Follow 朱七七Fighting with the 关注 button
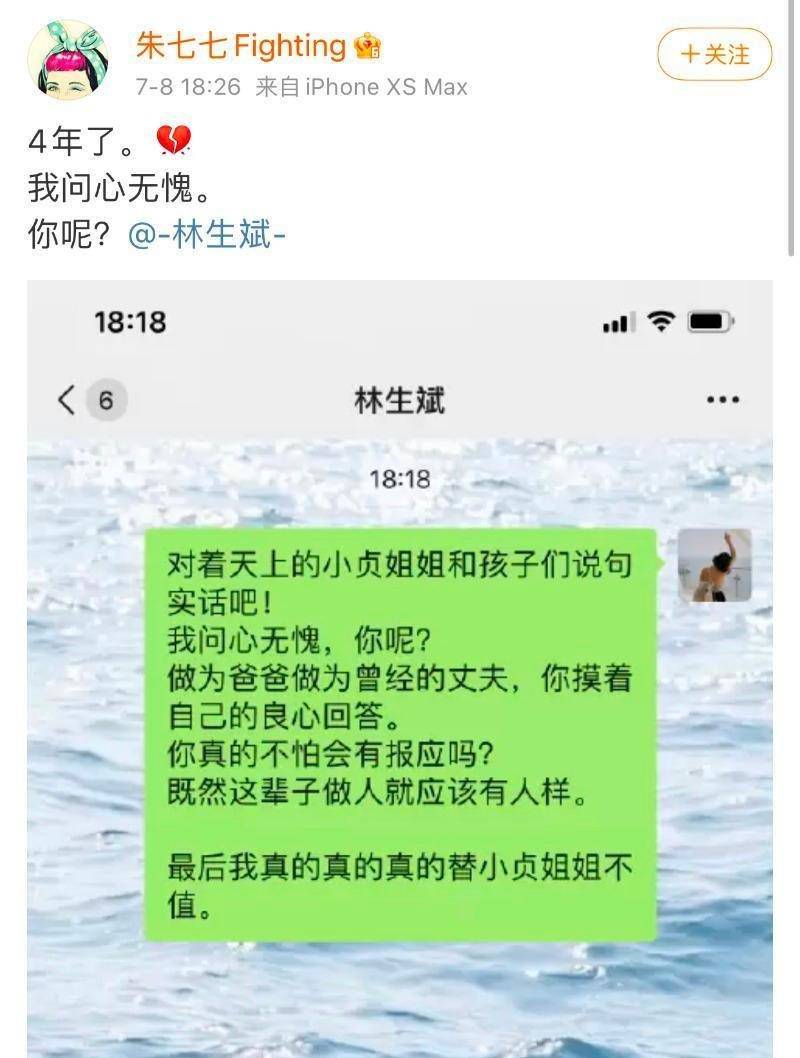800x1058 pixels. (x=715, y=53)
